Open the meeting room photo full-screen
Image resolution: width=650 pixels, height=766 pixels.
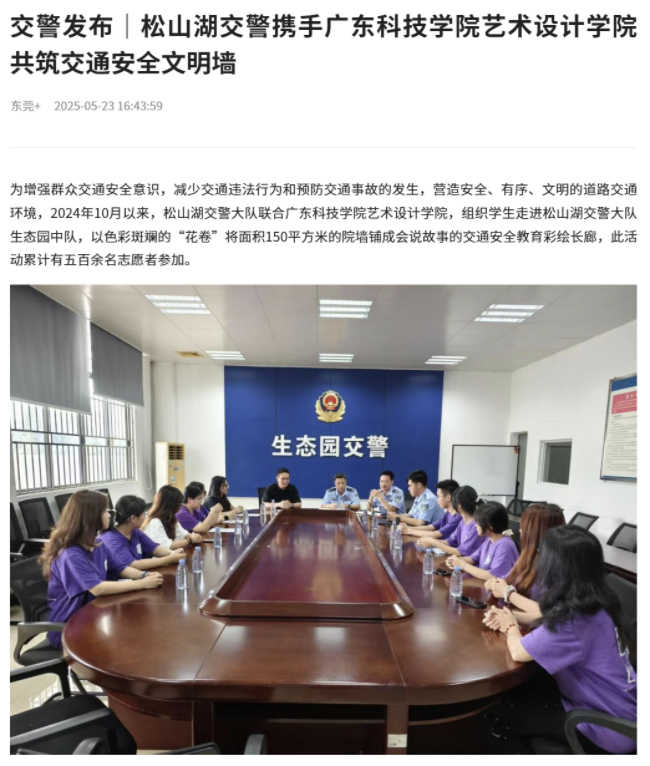tap(323, 518)
